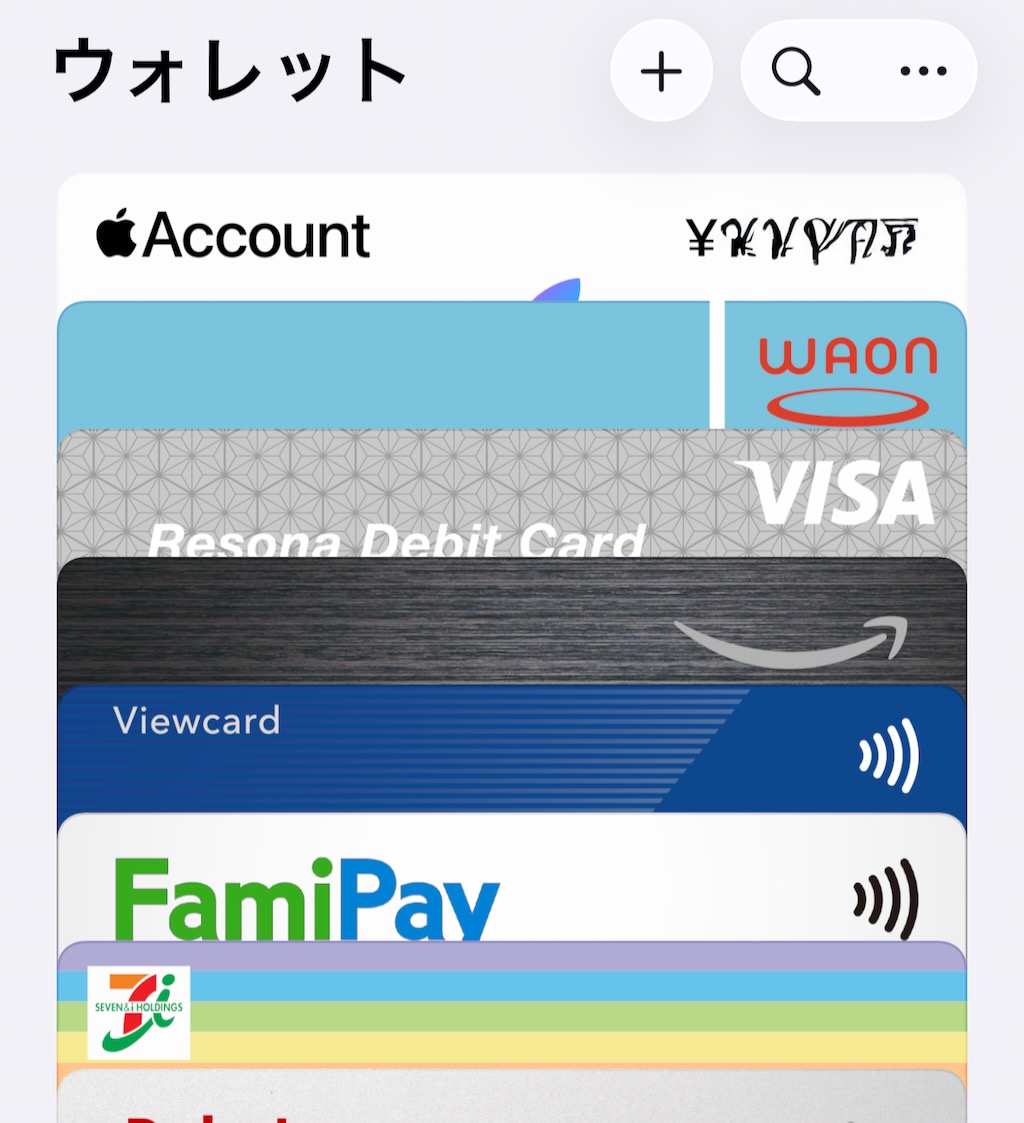The width and height of the screenshot is (1024, 1123).
Task: Open the Viewcard card
Action: pos(450,750)
